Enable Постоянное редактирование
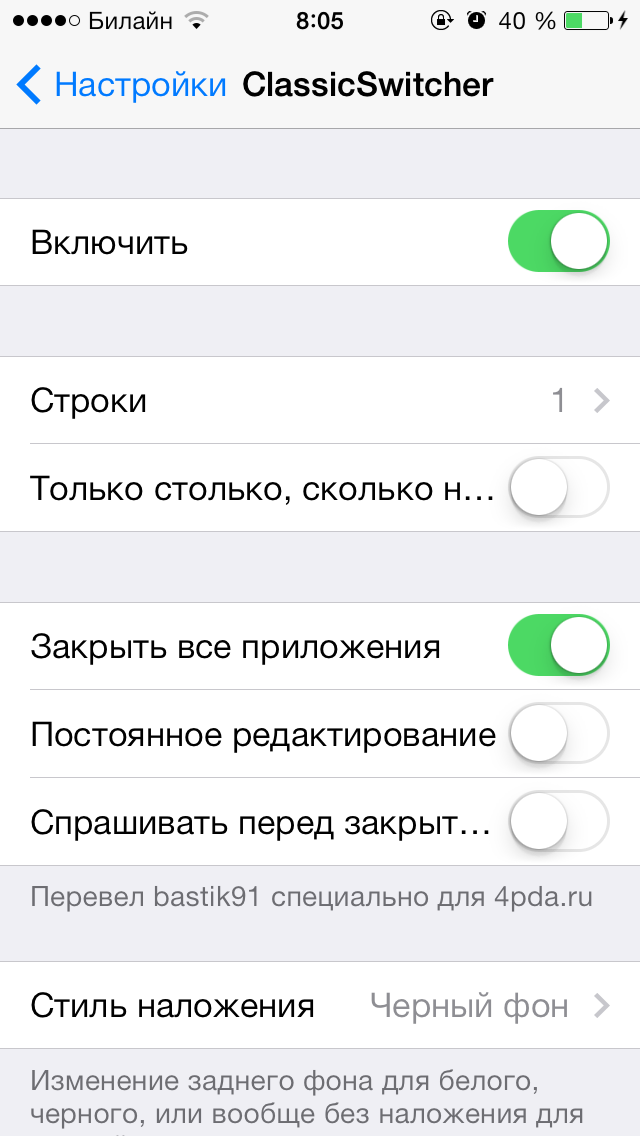The width and height of the screenshot is (640, 1136). click(x=558, y=734)
